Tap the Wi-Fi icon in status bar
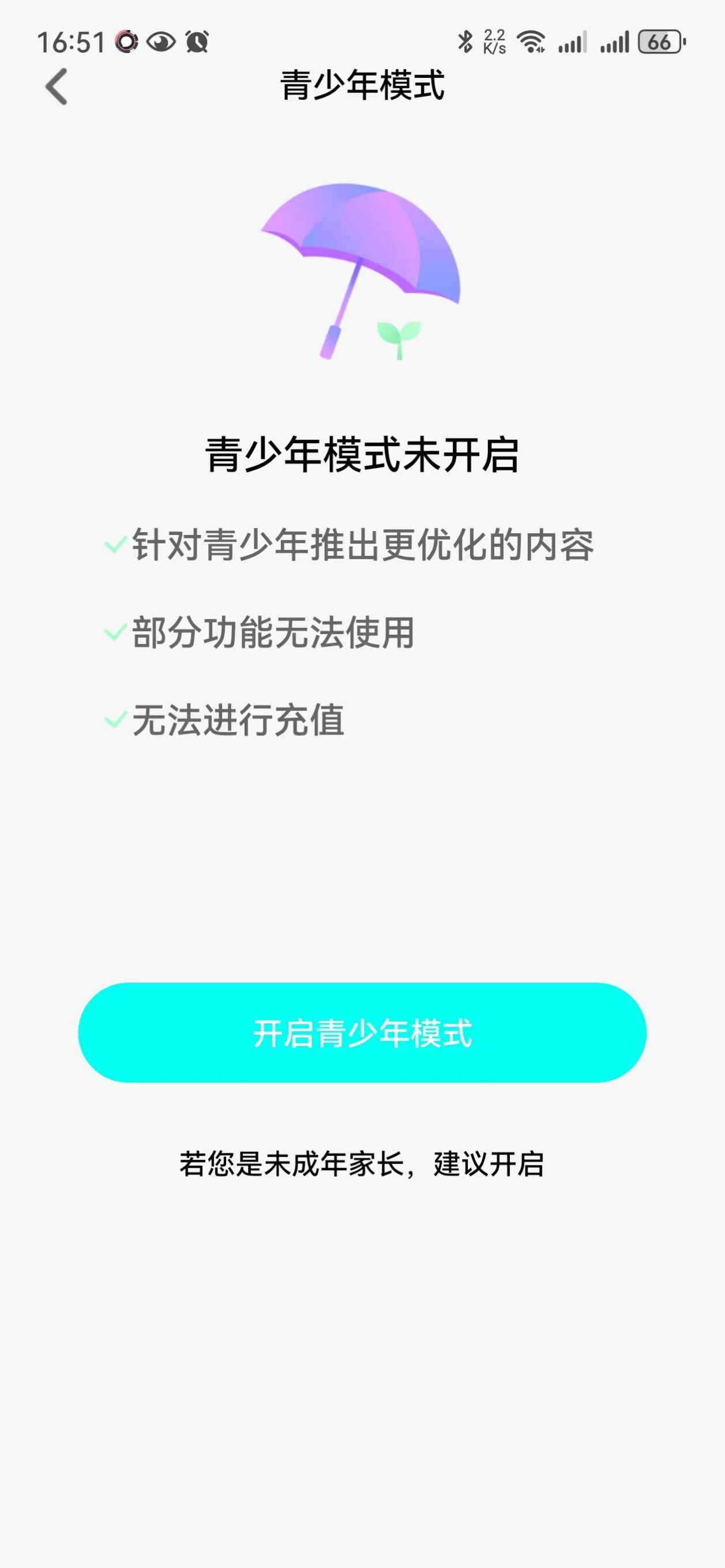 [531, 42]
